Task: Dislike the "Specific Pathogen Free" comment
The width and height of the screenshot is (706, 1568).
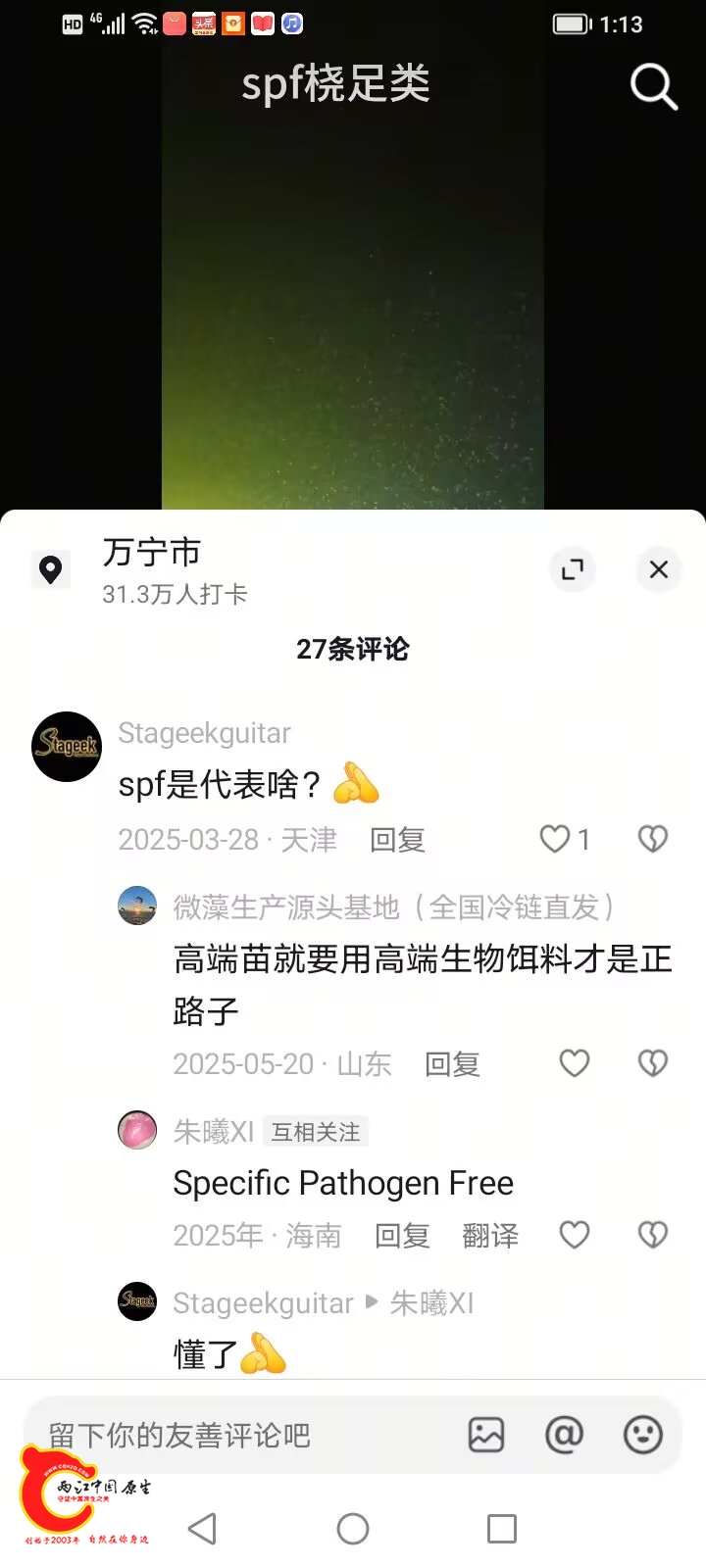Action: pyautogui.click(x=653, y=1235)
